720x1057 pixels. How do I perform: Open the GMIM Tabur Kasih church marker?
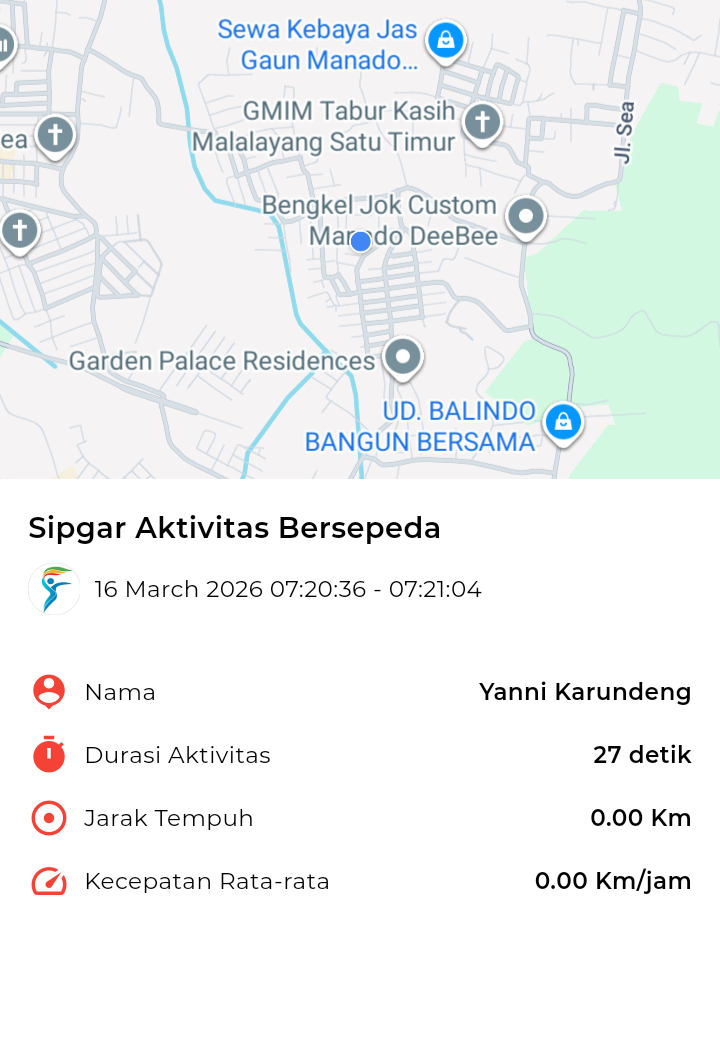pyautogui.click(x=482, y=123)
